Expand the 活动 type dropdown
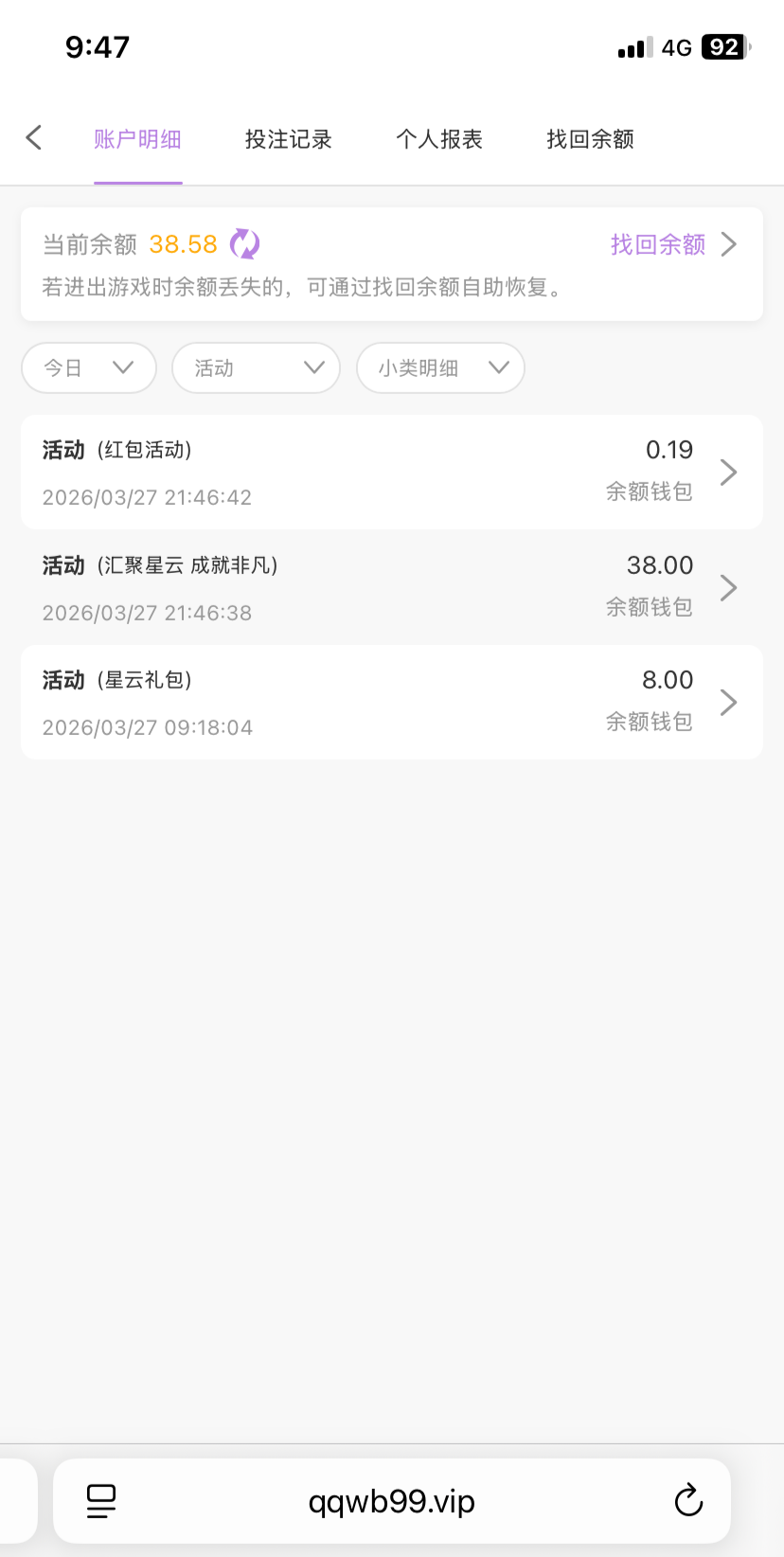The width and height of the screenshot is (784, 1557). [256, 367]
